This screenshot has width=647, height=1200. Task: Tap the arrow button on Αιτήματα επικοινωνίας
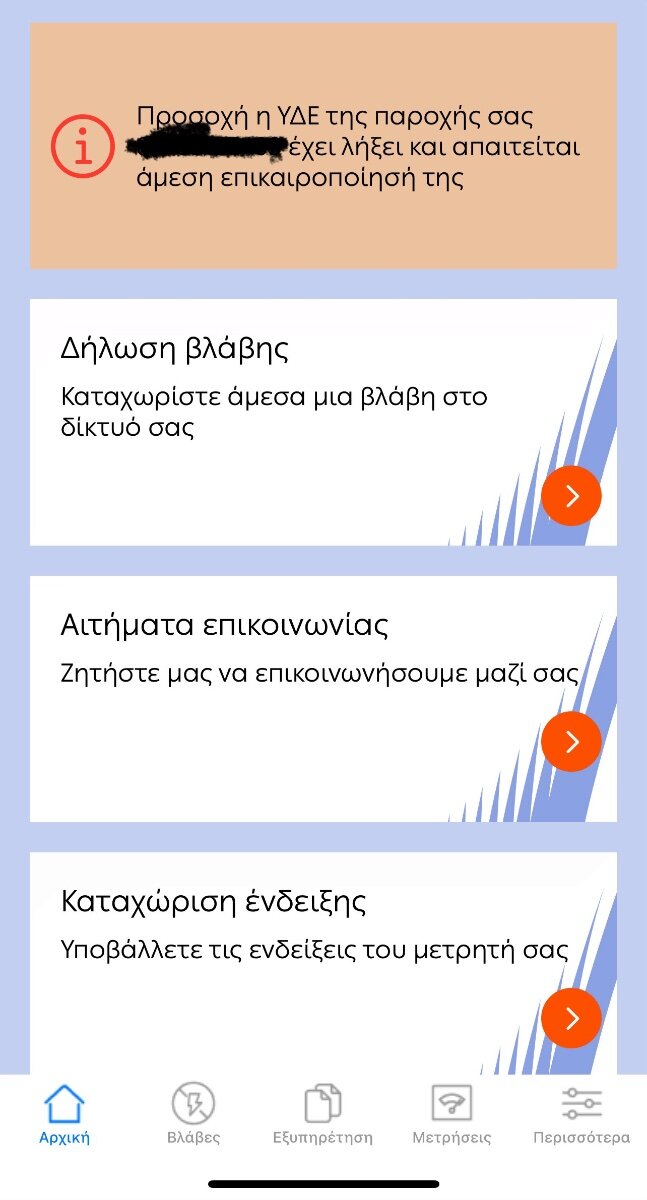[x=571, y=742]
